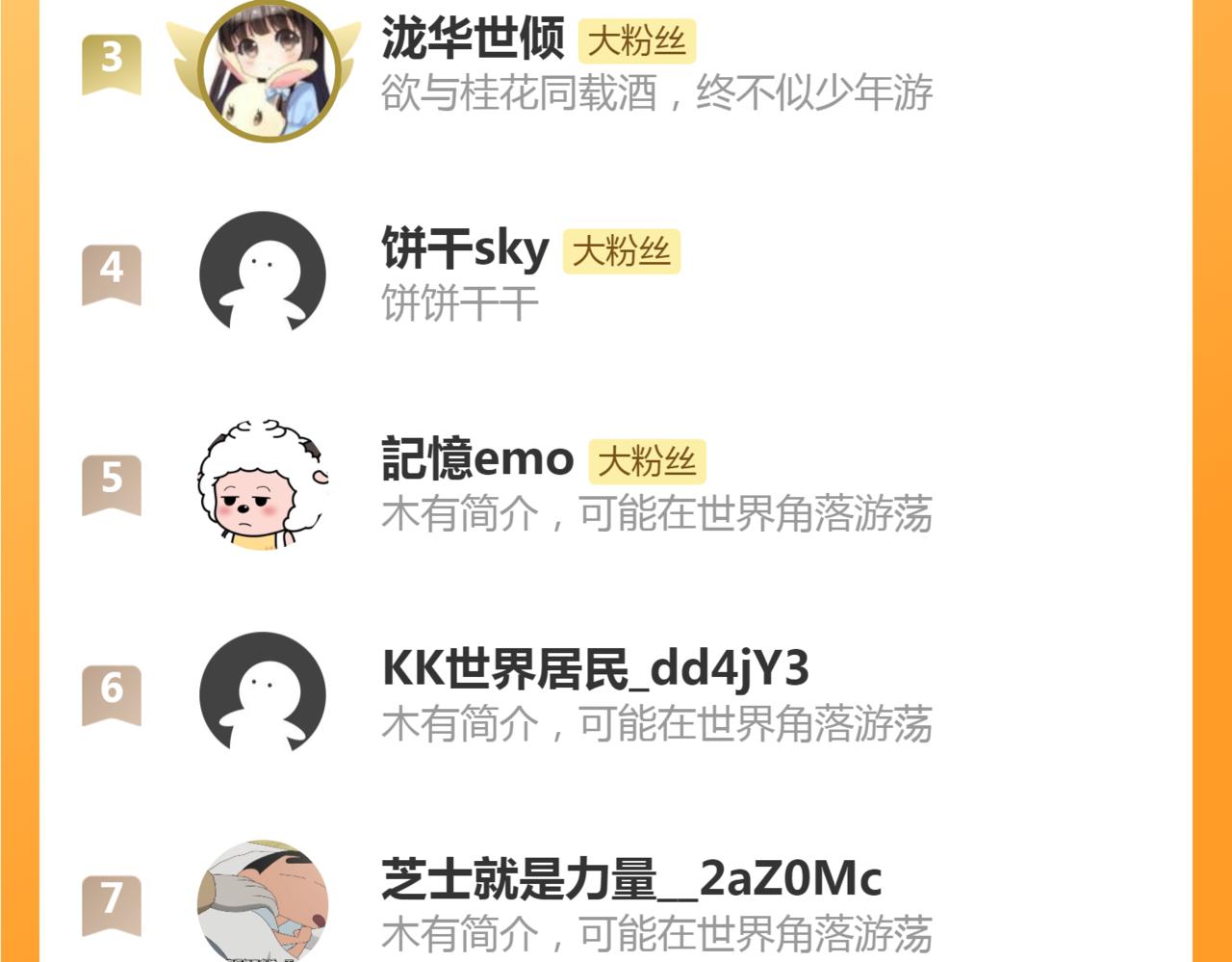
Task: Open 芝士就是力量__2aZ0Mc's profile row
Action: (631, 880)
